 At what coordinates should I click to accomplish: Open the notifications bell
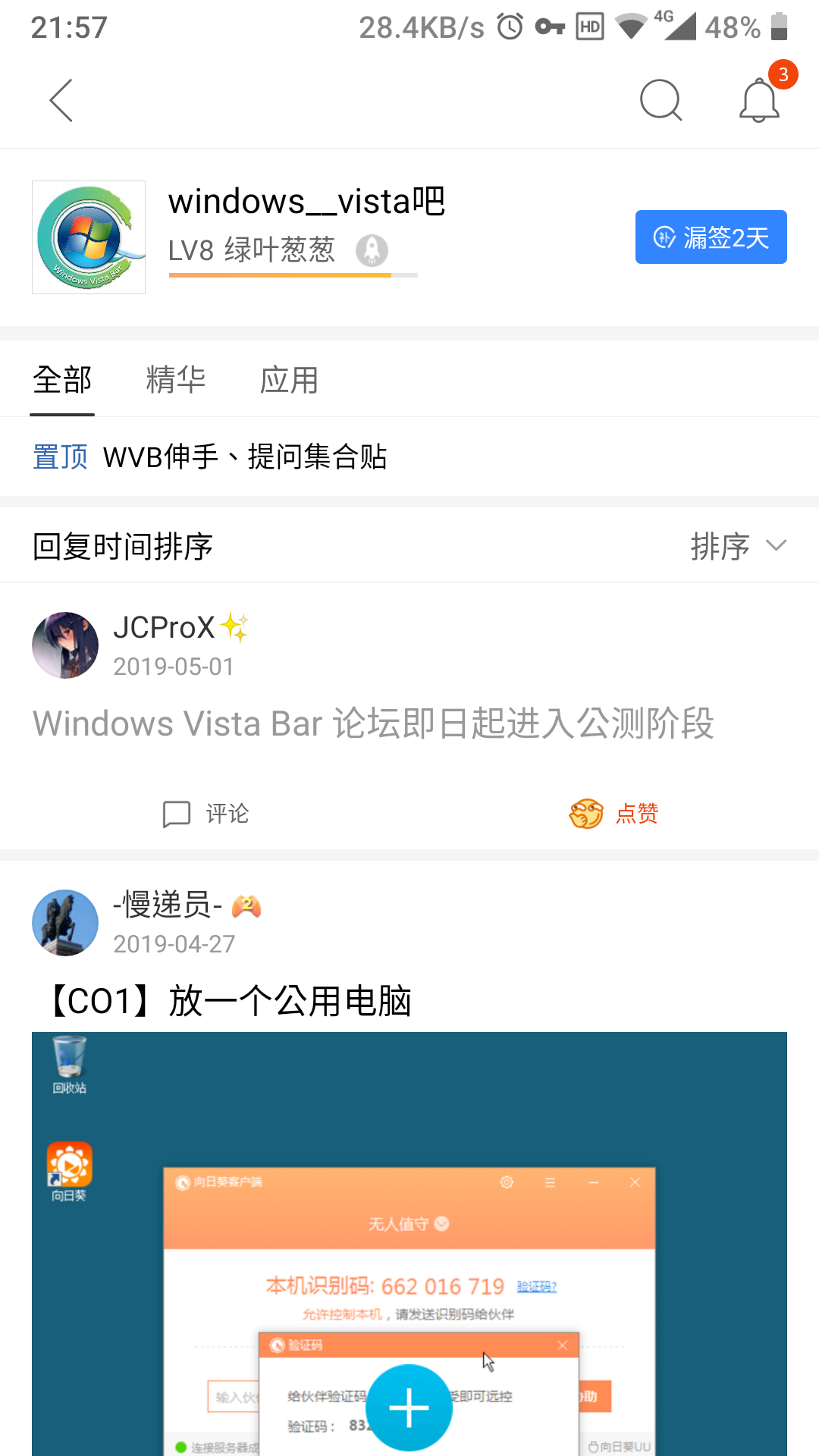point(759,100)
